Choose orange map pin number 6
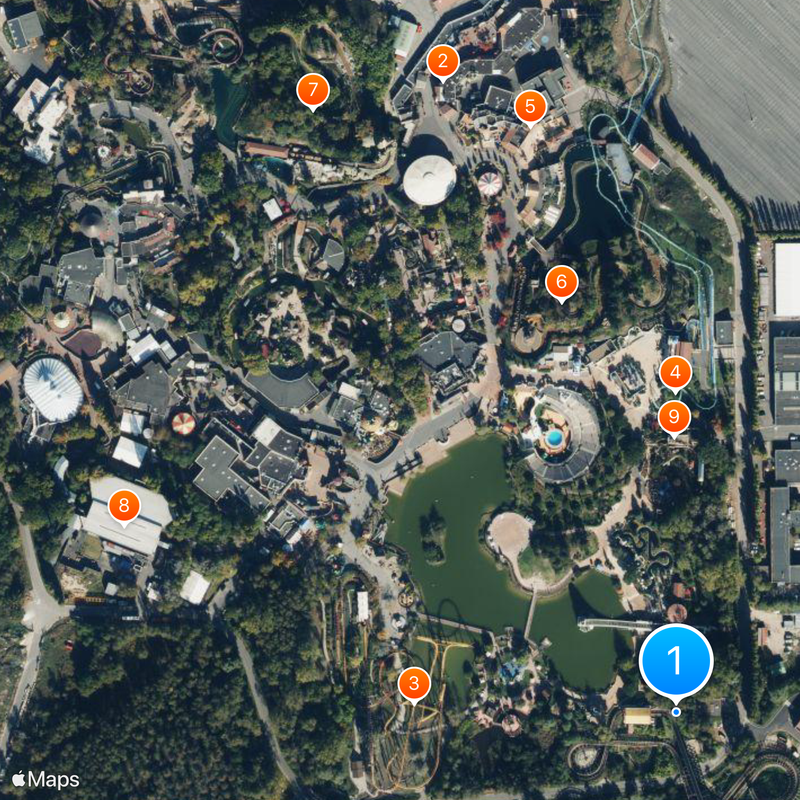 point(562,282)
